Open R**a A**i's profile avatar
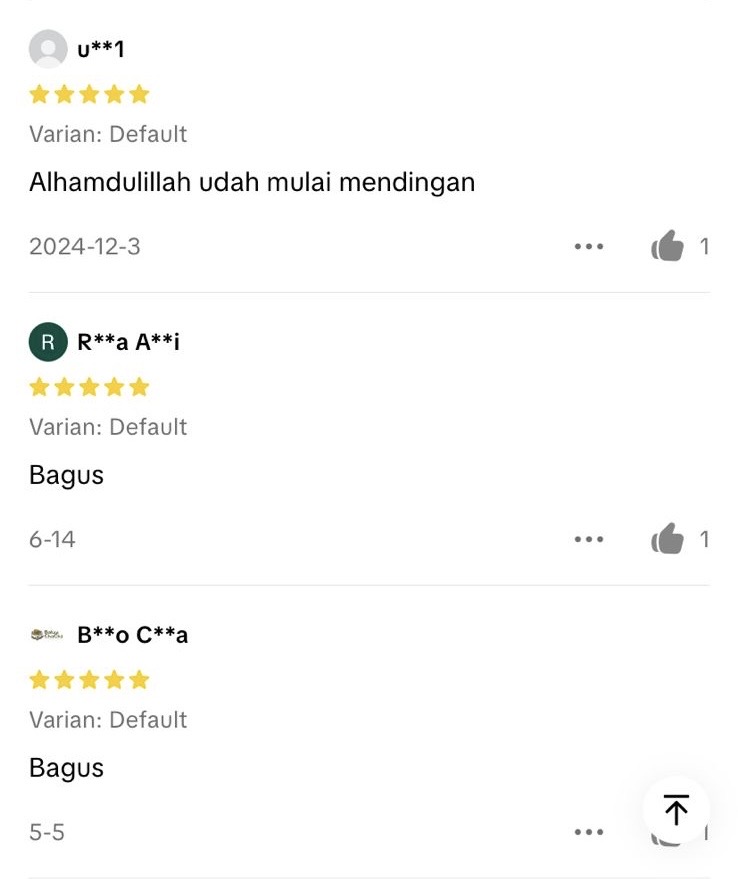This screenshot has height=879, width=738. tap(48, 342)
